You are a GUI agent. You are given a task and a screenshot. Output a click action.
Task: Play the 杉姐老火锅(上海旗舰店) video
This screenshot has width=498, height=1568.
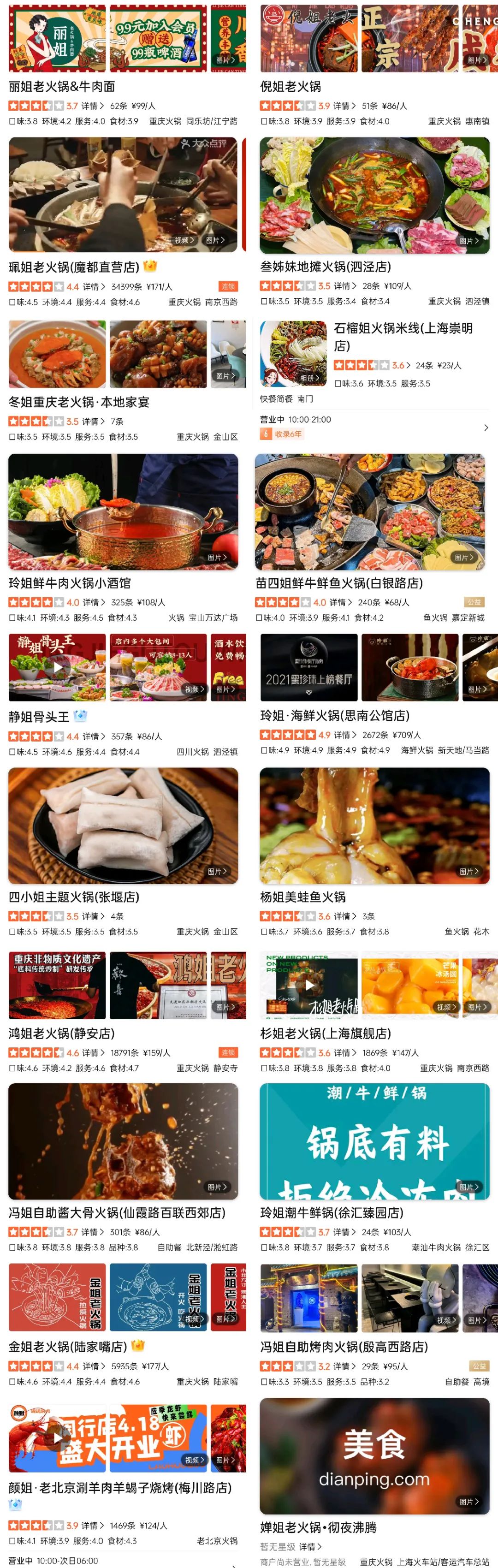click(309, 985)
